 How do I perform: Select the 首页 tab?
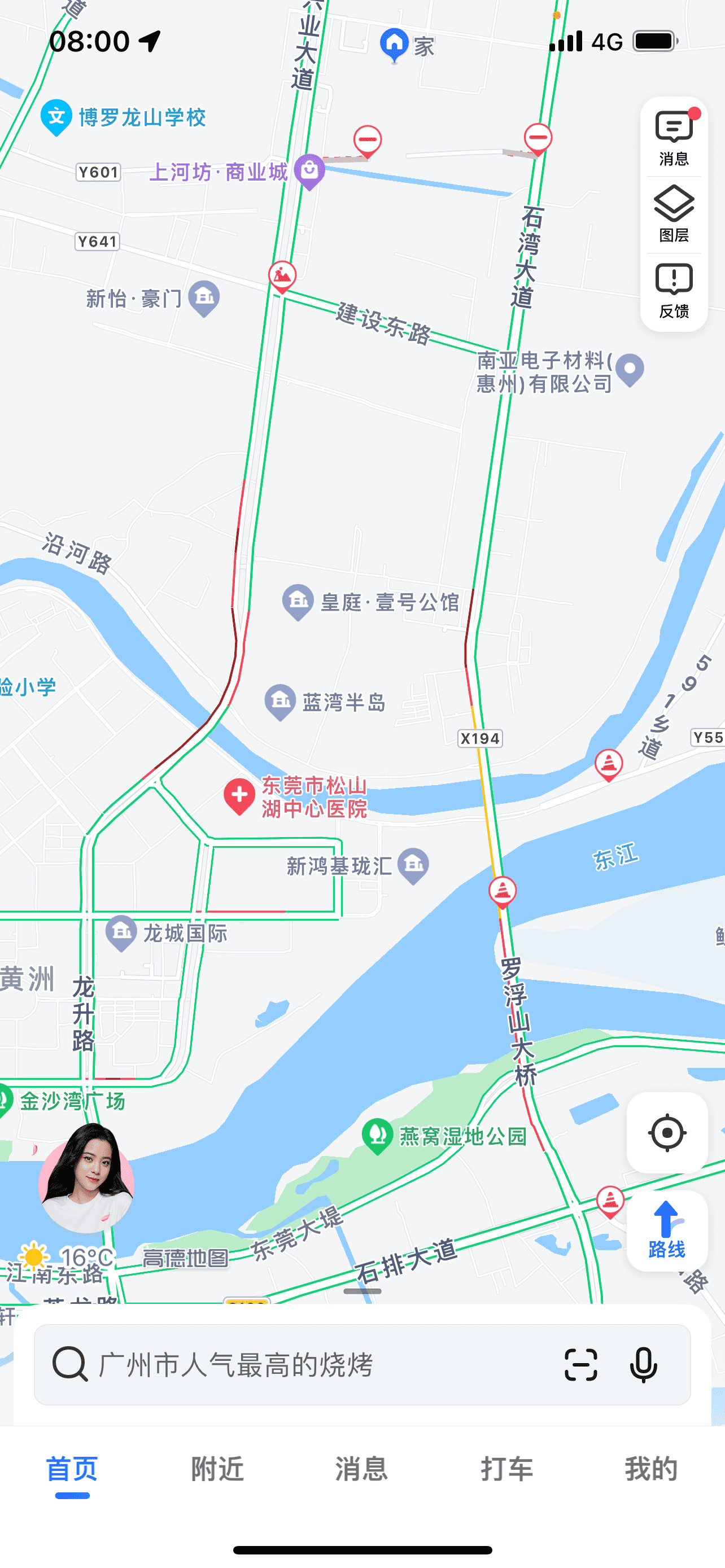pyautogui.click(x=72, y=1469)
